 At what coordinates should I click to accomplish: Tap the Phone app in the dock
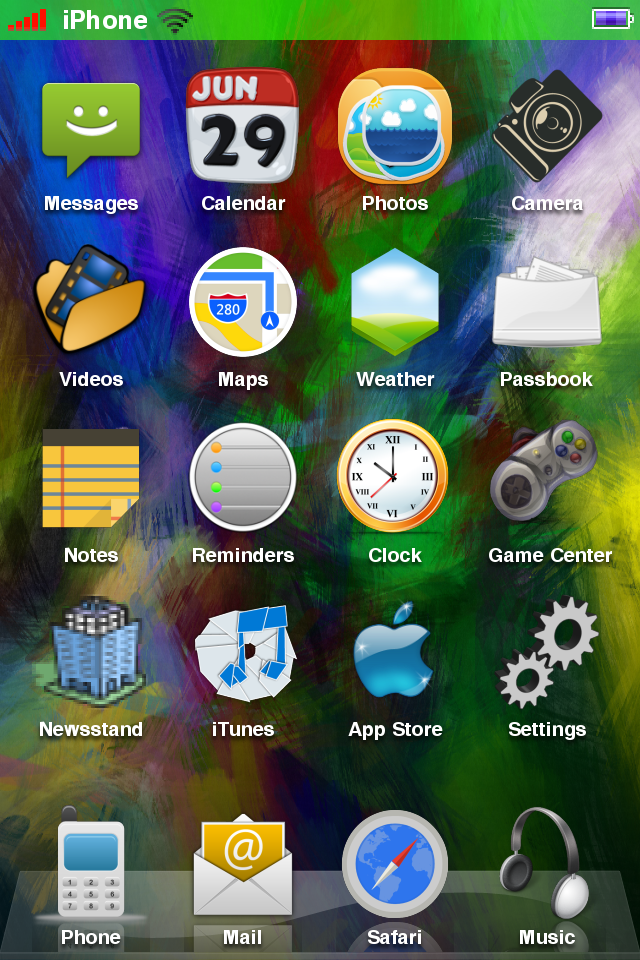[91, 866]
